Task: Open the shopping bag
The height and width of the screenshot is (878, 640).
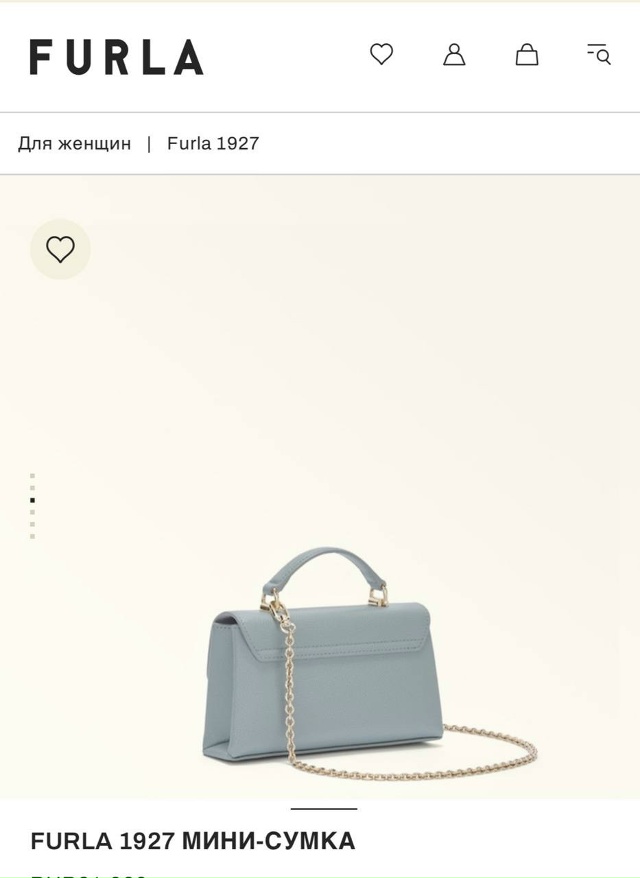Action: tap(527, 55)
